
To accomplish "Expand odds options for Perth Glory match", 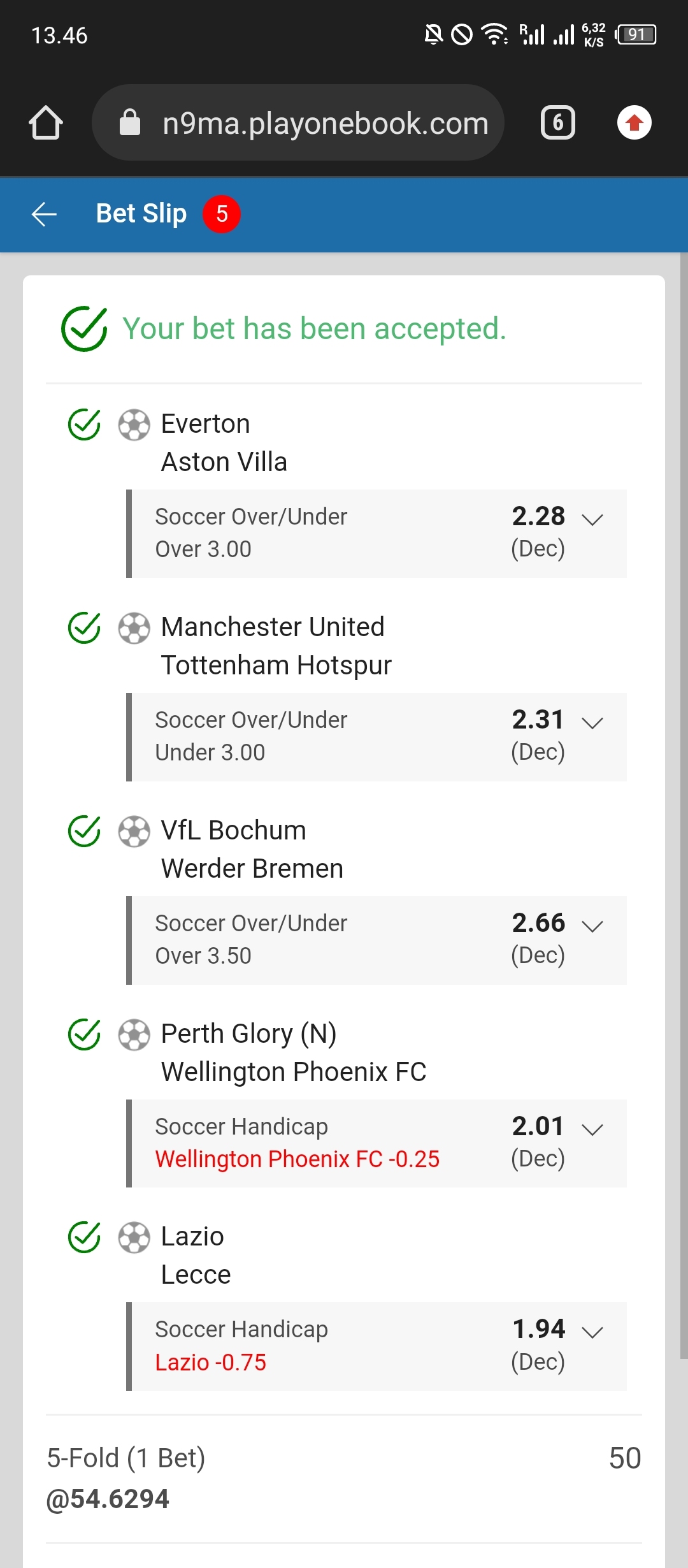I will click(x=592, y=1129).
